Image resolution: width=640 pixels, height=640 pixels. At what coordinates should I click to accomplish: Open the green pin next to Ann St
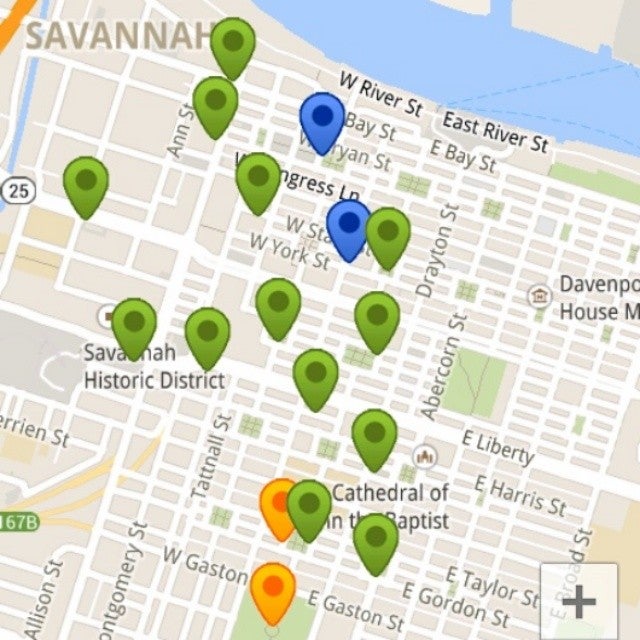(215, 102)
